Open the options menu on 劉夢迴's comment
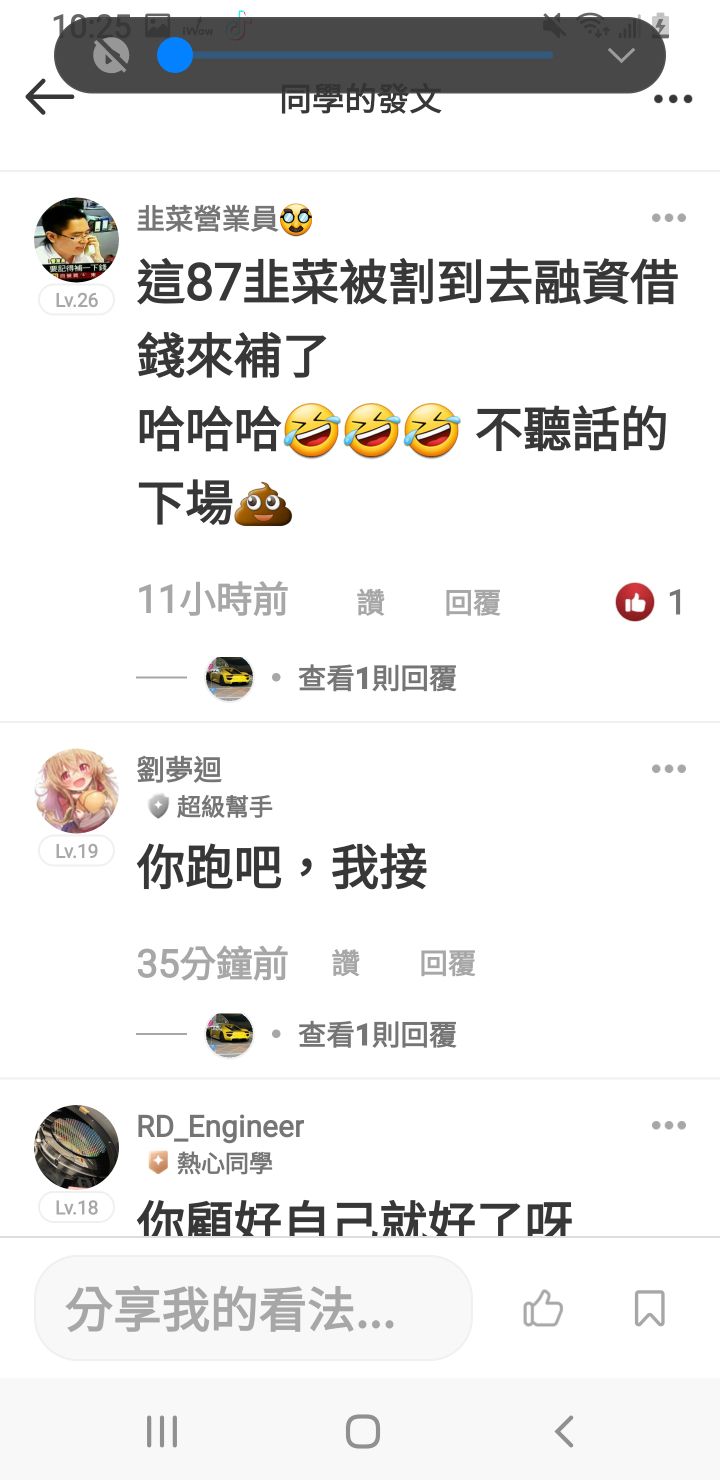Image resolution: width=720 pixels, height=1480 pixels. pyautogui.click(x=668, y=769)
